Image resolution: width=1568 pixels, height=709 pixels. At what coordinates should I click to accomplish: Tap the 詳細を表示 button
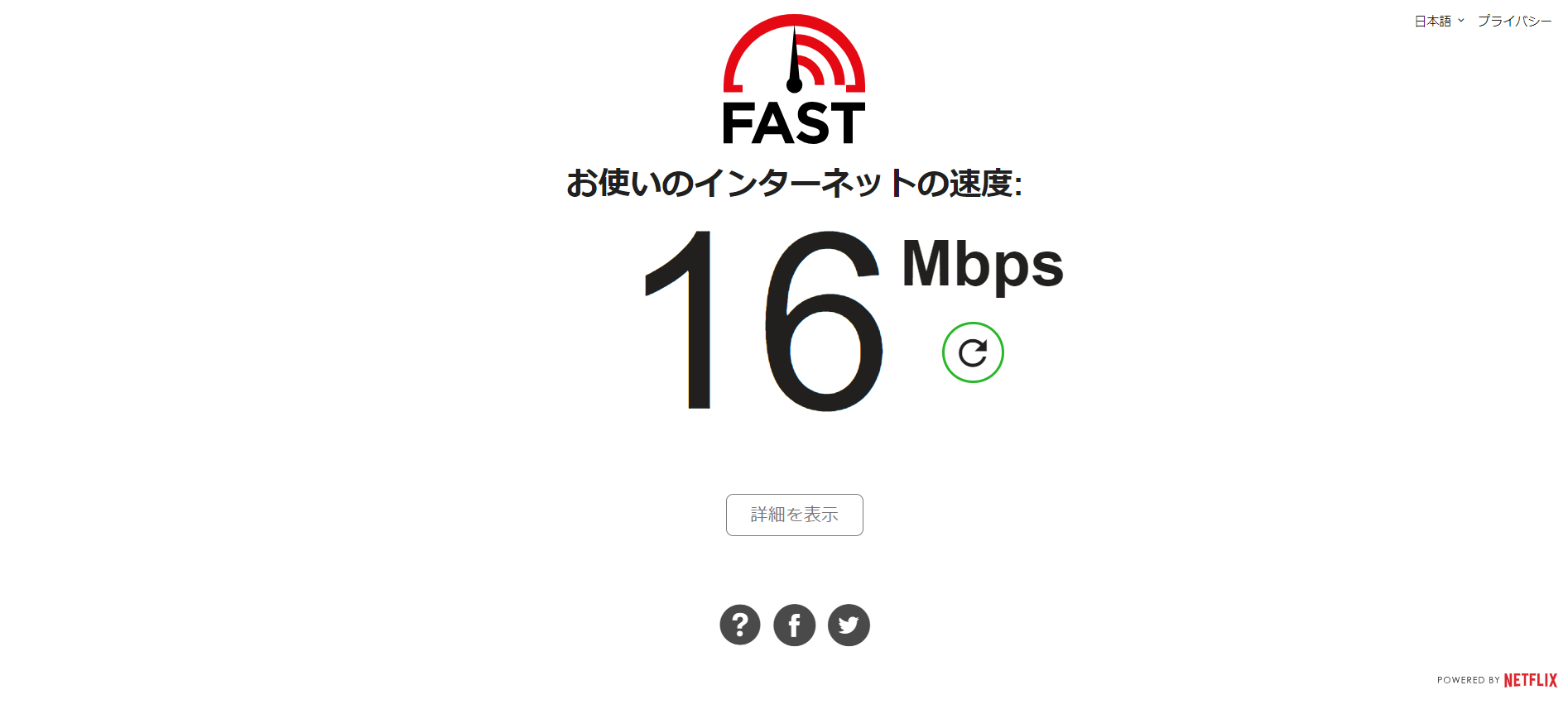pos(794,515)
